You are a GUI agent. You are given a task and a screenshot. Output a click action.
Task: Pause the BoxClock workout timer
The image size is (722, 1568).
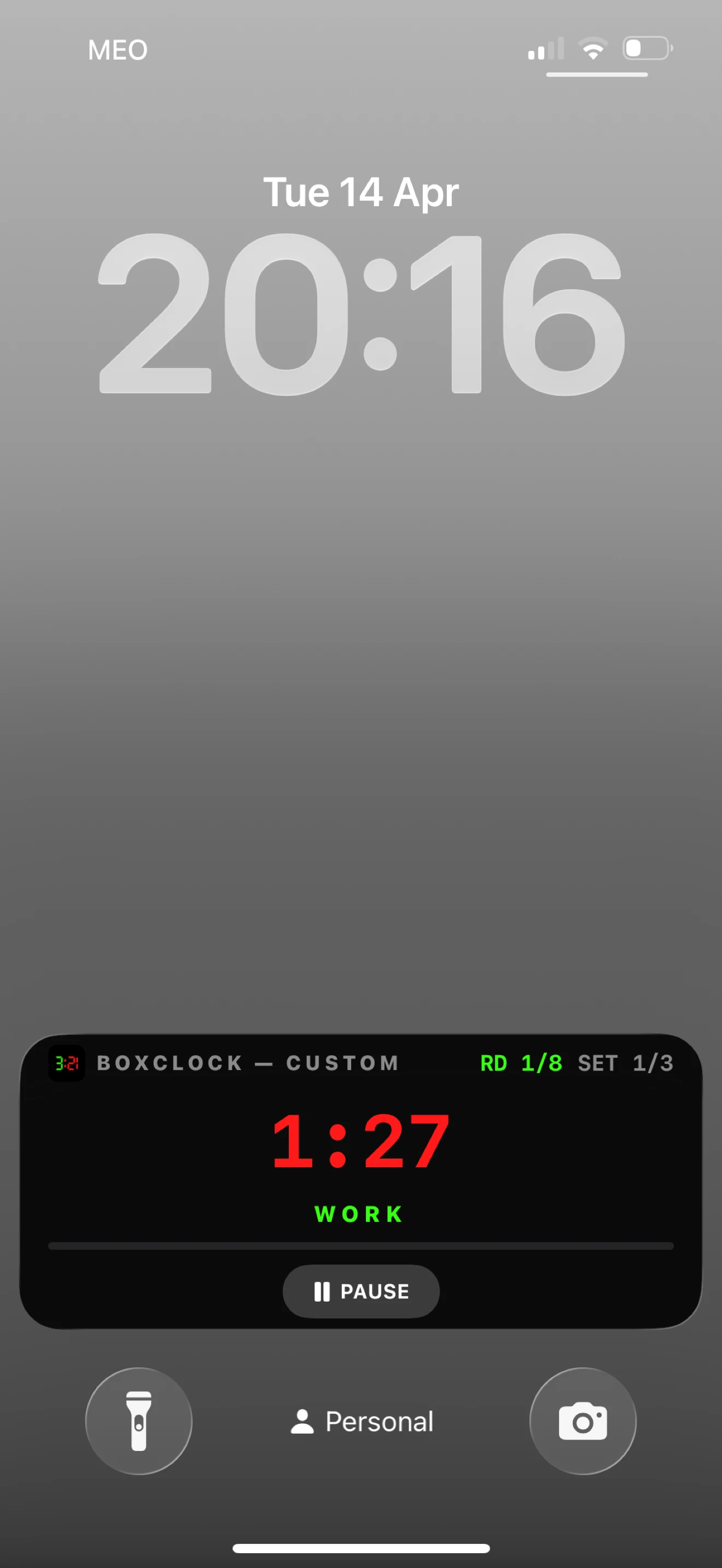(361, 1291)
